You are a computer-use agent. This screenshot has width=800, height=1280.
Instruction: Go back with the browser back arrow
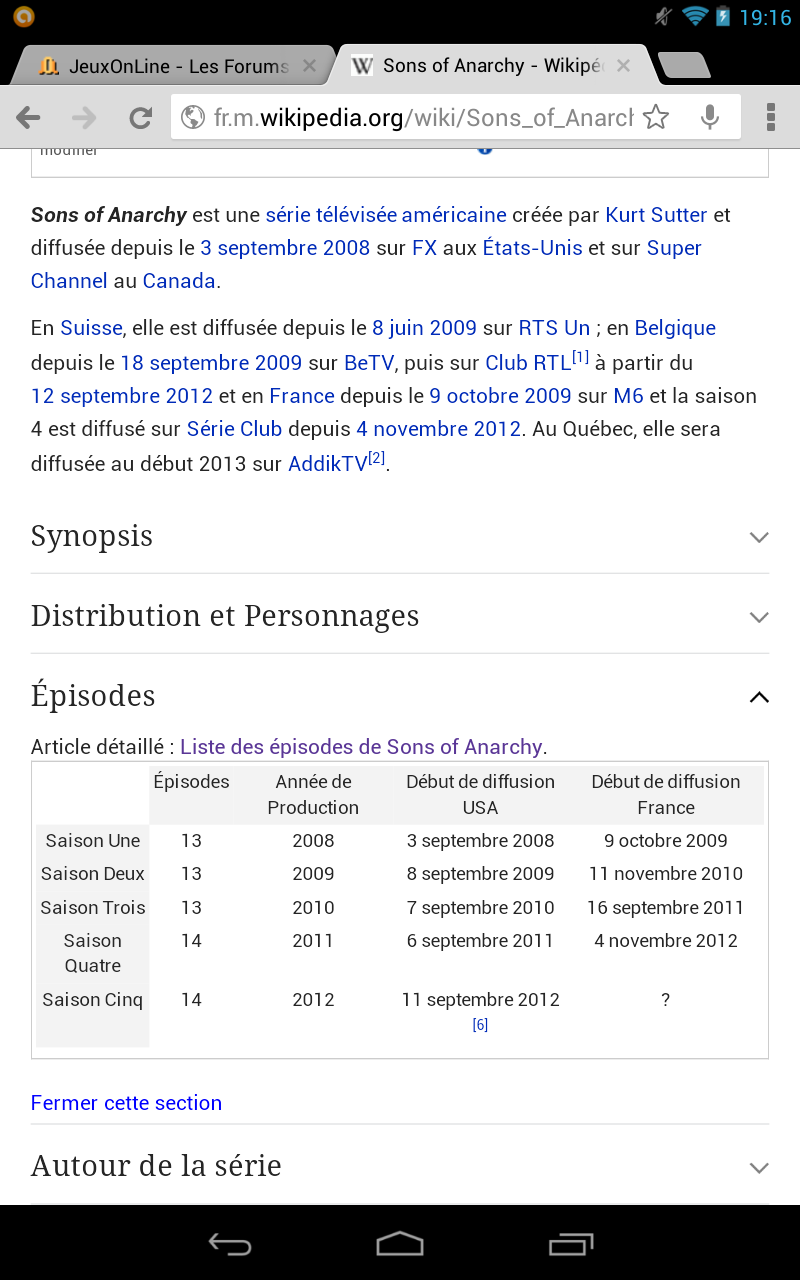point(28,118)
